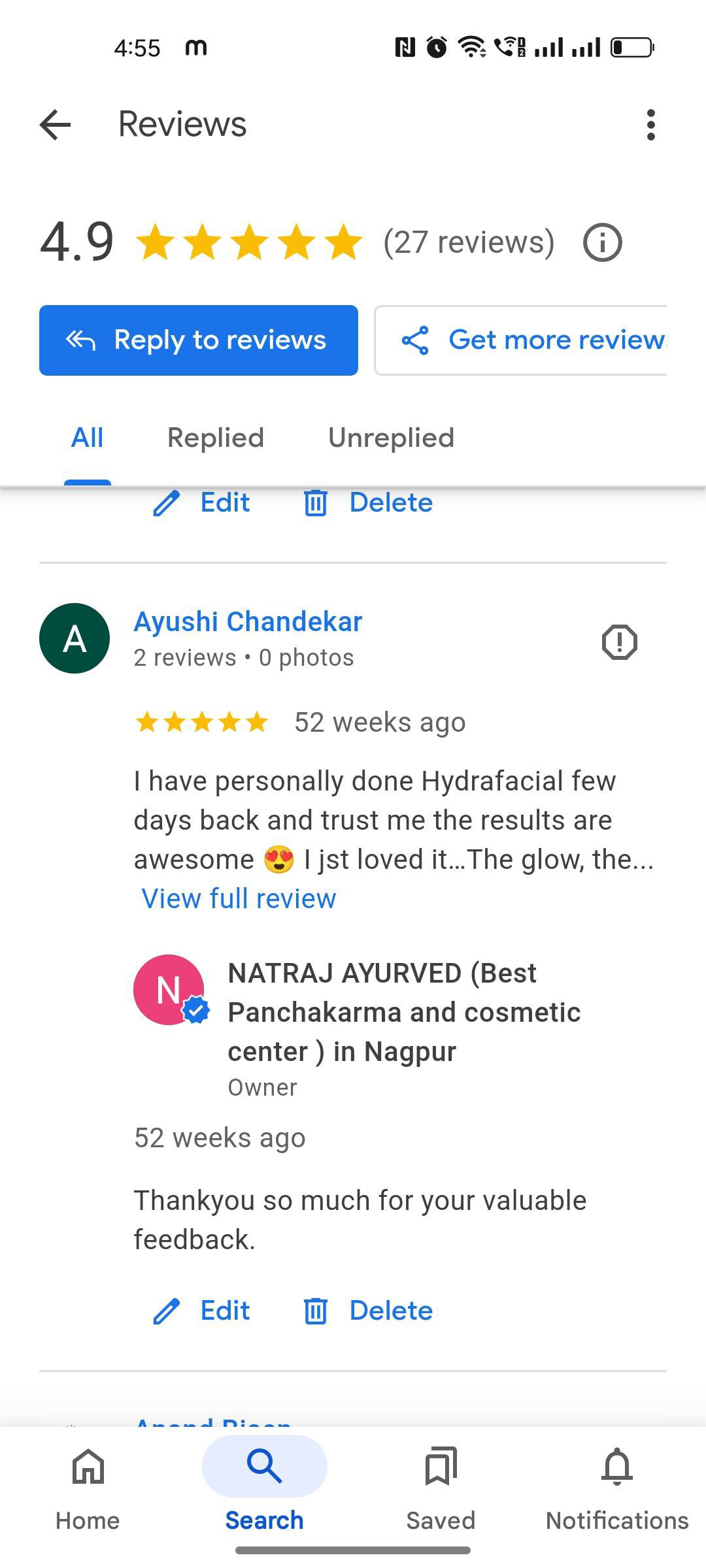706x1568 pixels.
Task: Report Ayushi Chandekar's review
Action: (x=619, y=642)
